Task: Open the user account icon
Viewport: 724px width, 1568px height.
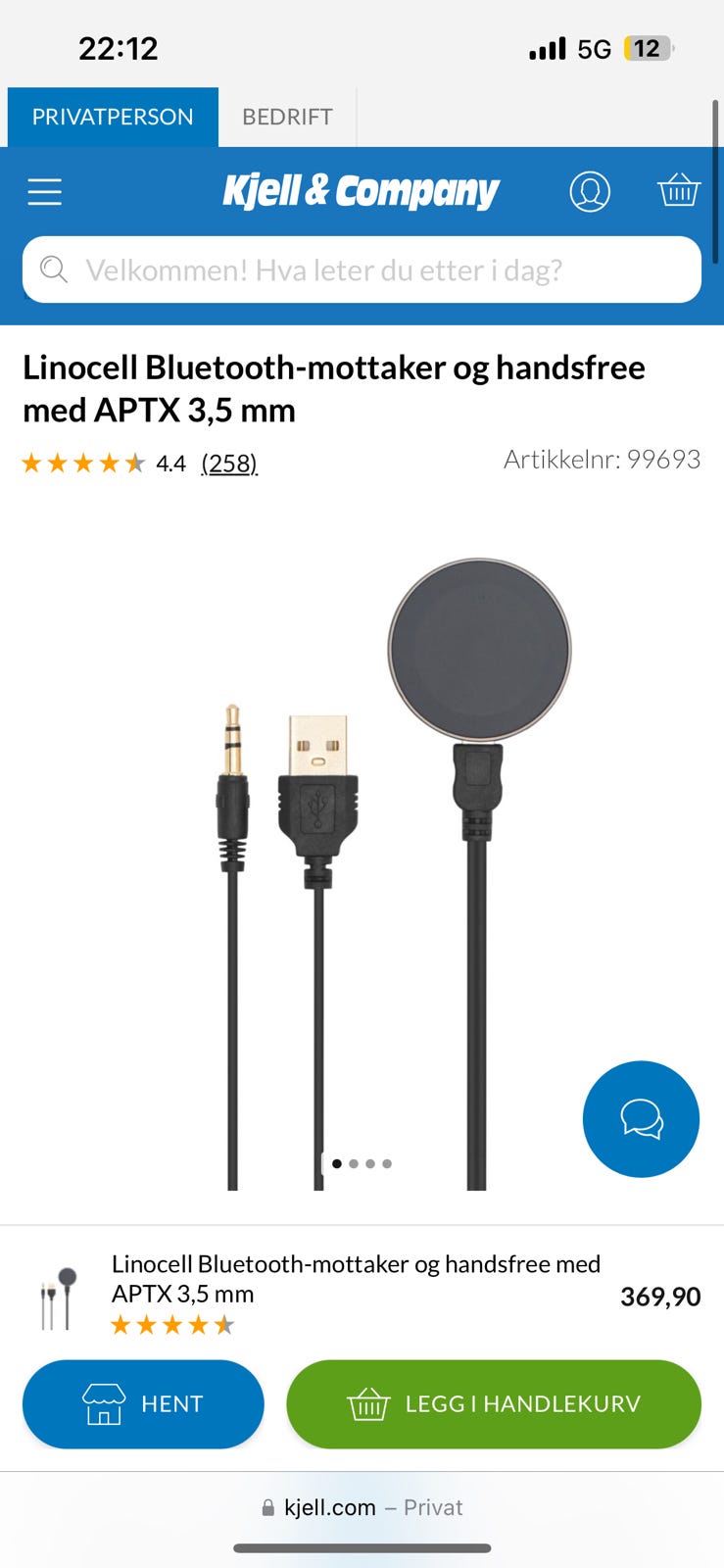Action: coord(590,191)
